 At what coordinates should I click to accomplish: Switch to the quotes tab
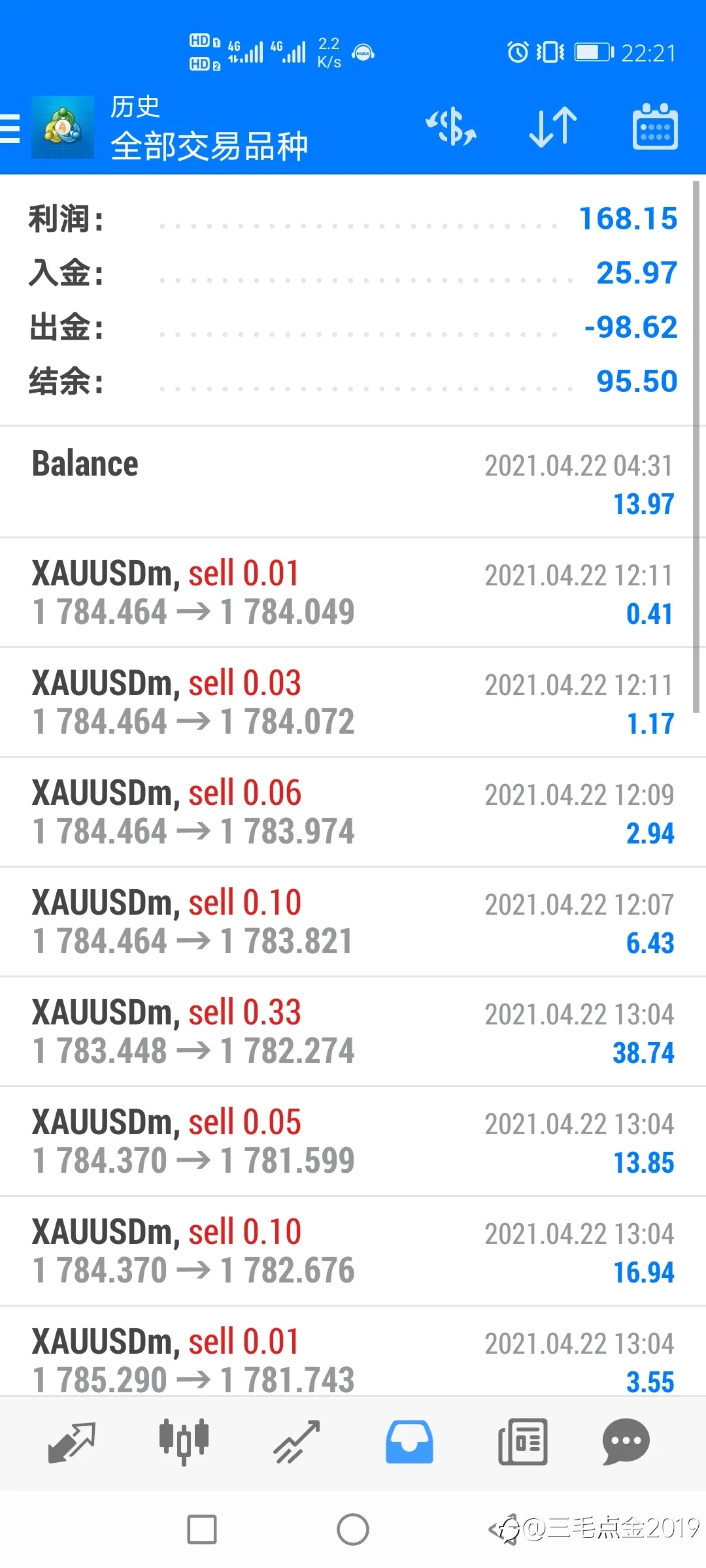(72, 1442)
